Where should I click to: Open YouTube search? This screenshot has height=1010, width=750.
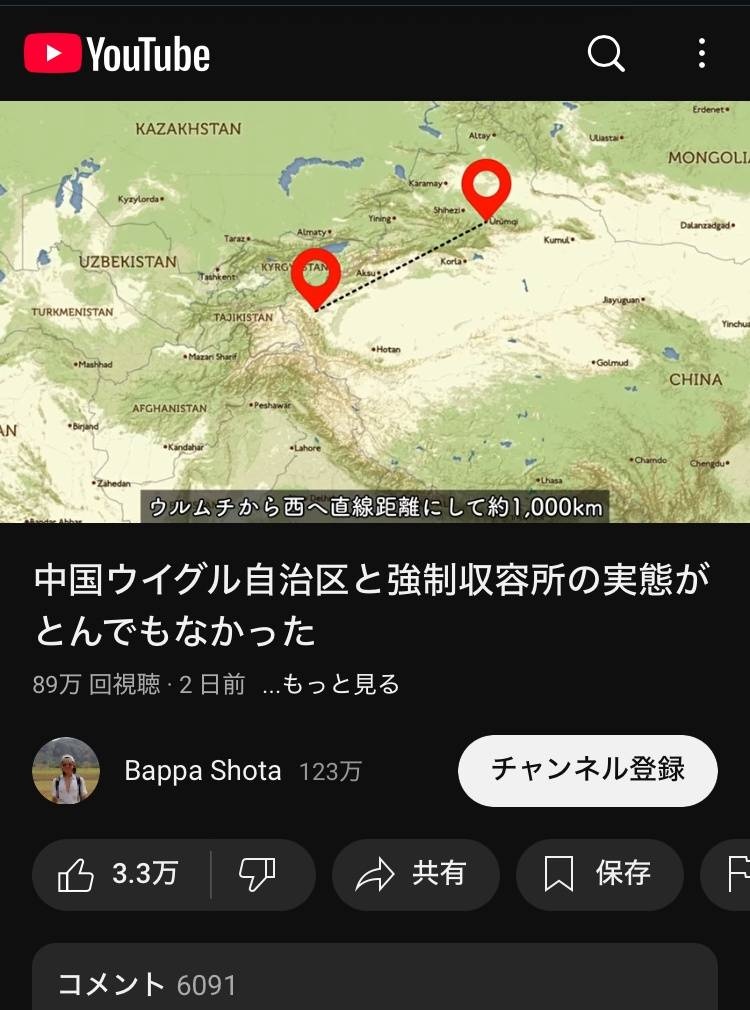(x=606, y=53)
